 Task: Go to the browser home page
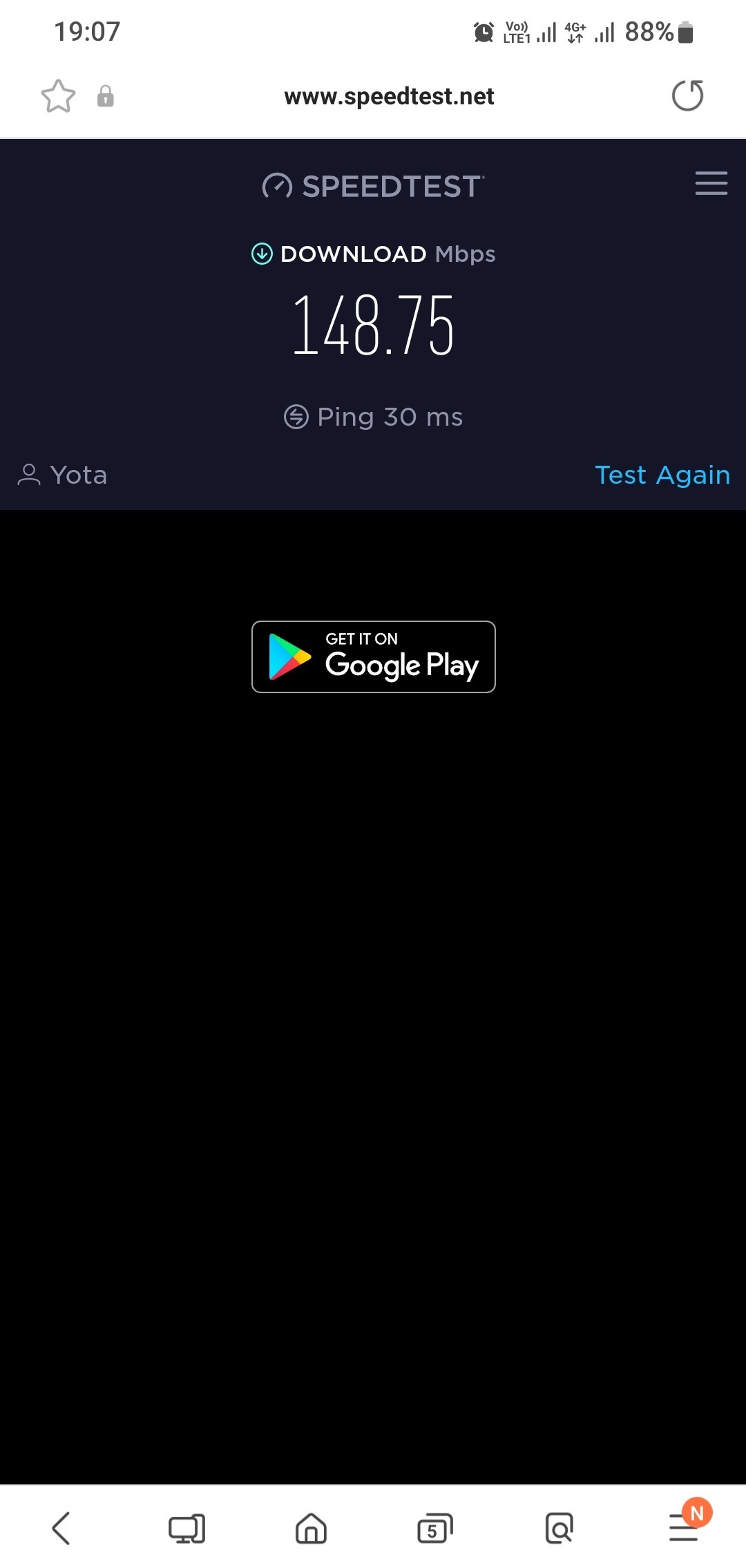(311, 1528)
